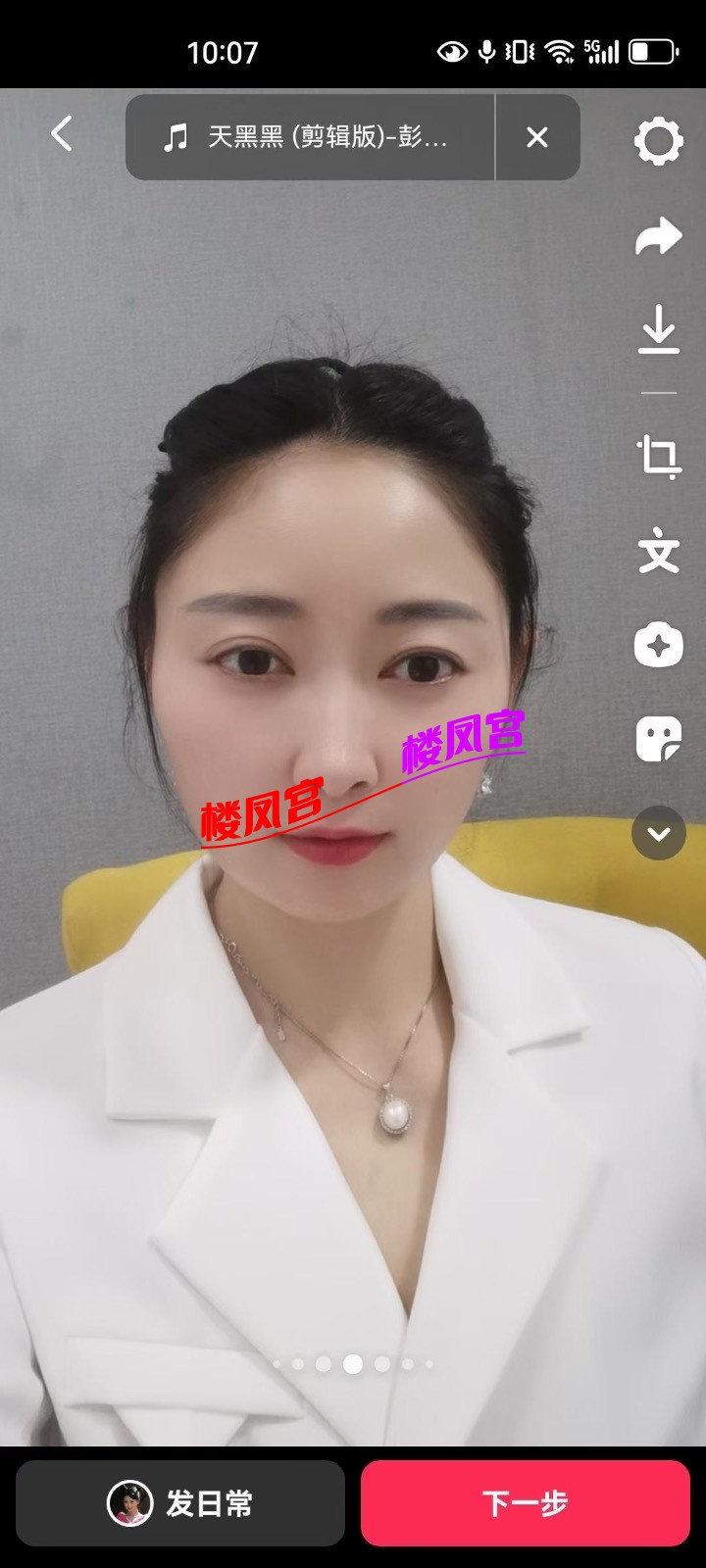Remove the selected music track
Image resolution: width=706 pixels, height=1568 pixels.
pyautogui.click(x=537, y=137)
